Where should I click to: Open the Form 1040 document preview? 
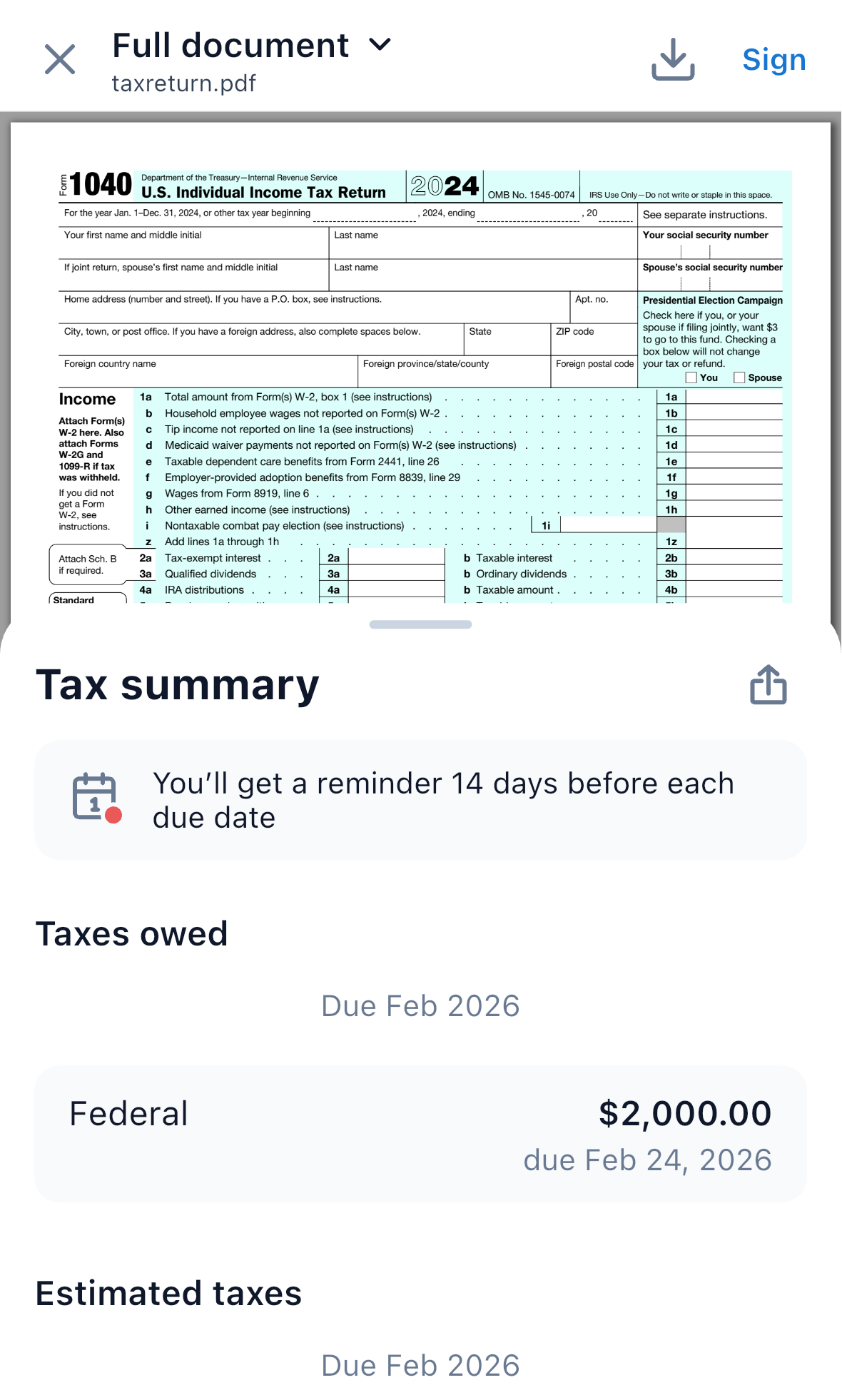[420, 364]
